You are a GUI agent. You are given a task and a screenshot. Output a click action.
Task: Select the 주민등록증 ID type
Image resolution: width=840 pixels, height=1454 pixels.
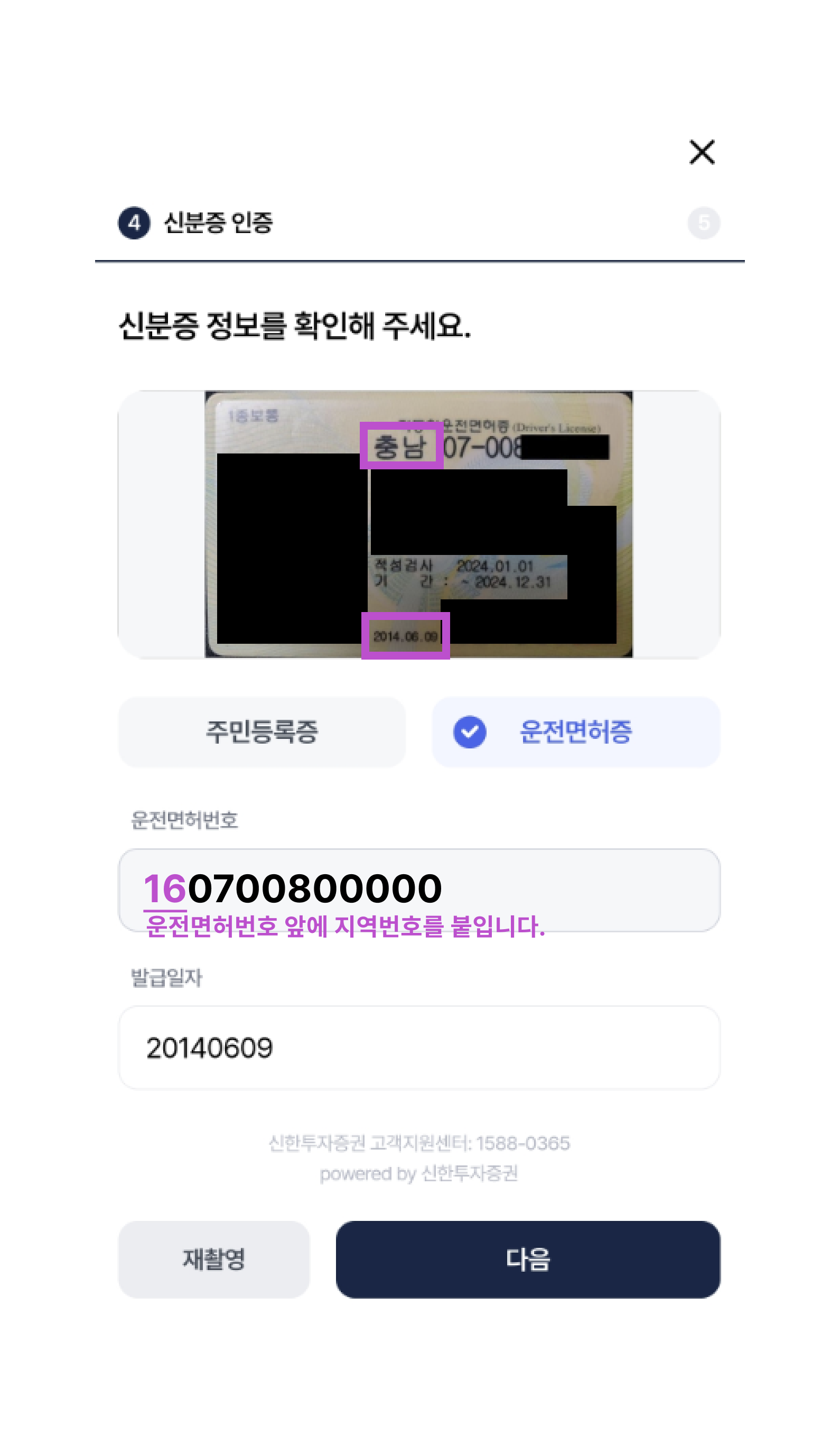[262, 731]
